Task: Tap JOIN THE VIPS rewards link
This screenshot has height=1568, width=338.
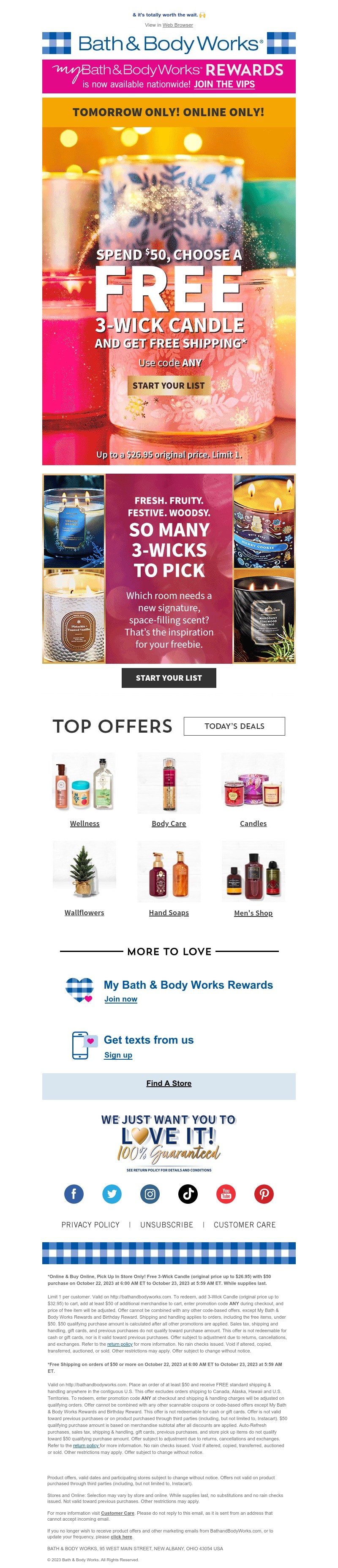Action: 224,84
